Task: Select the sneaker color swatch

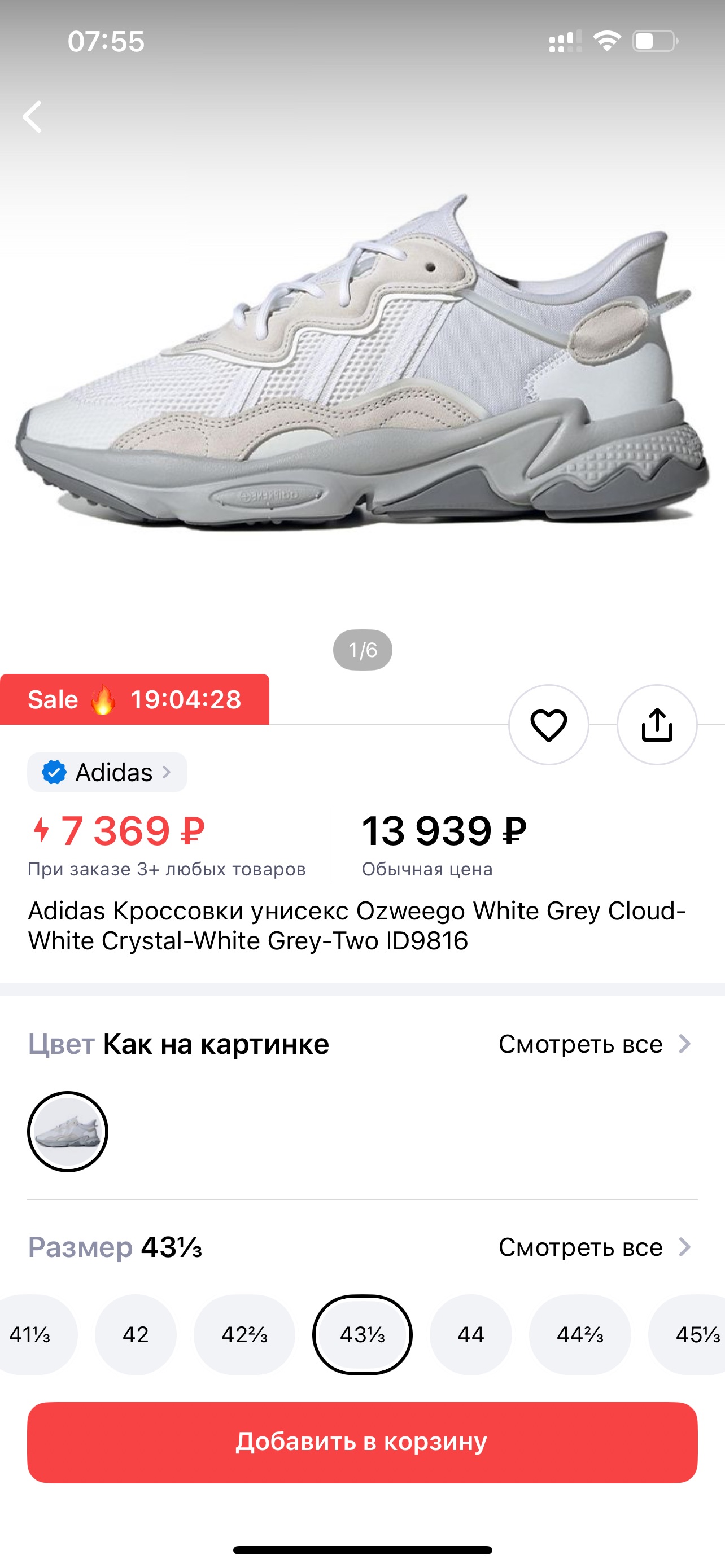Action: 68,1131
